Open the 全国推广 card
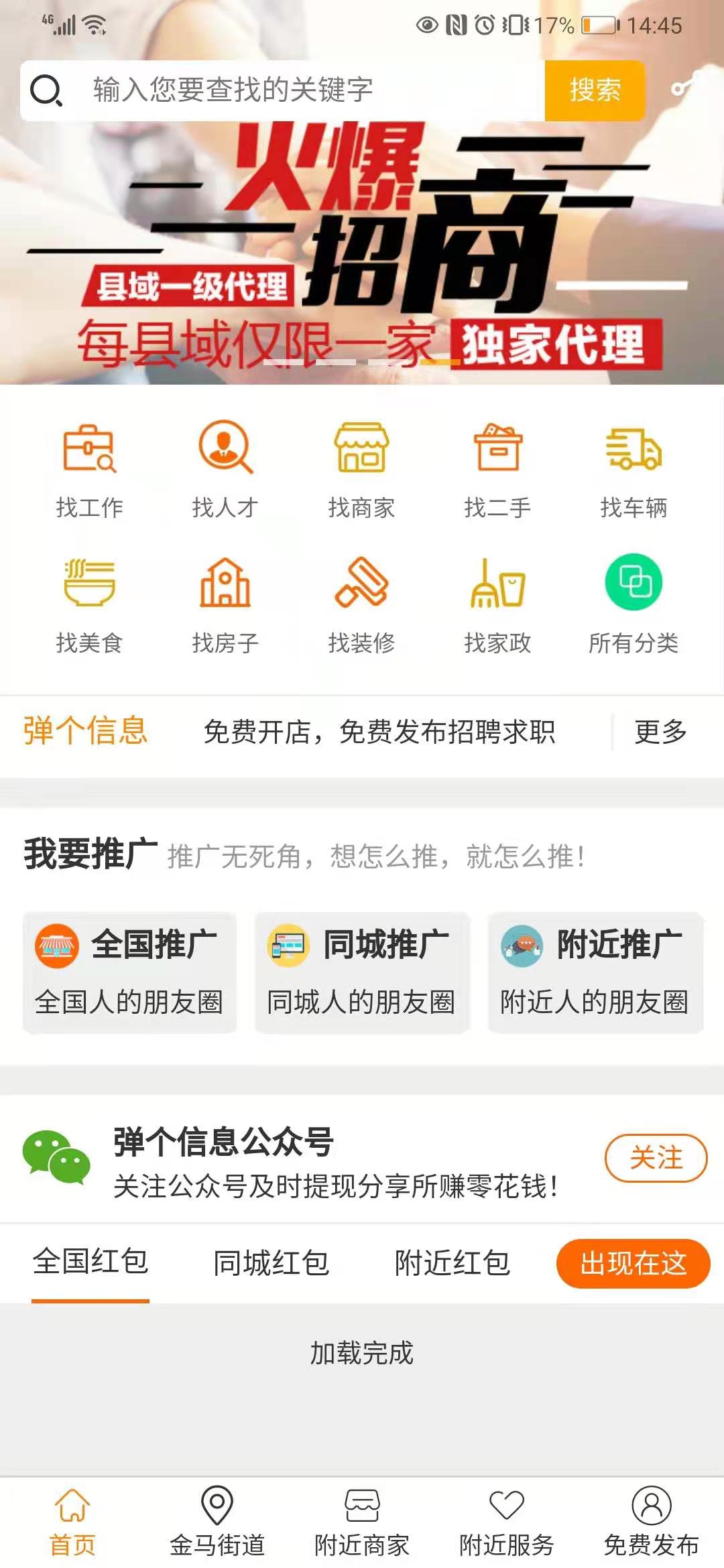724x1568 pixels. pos(129,972)
